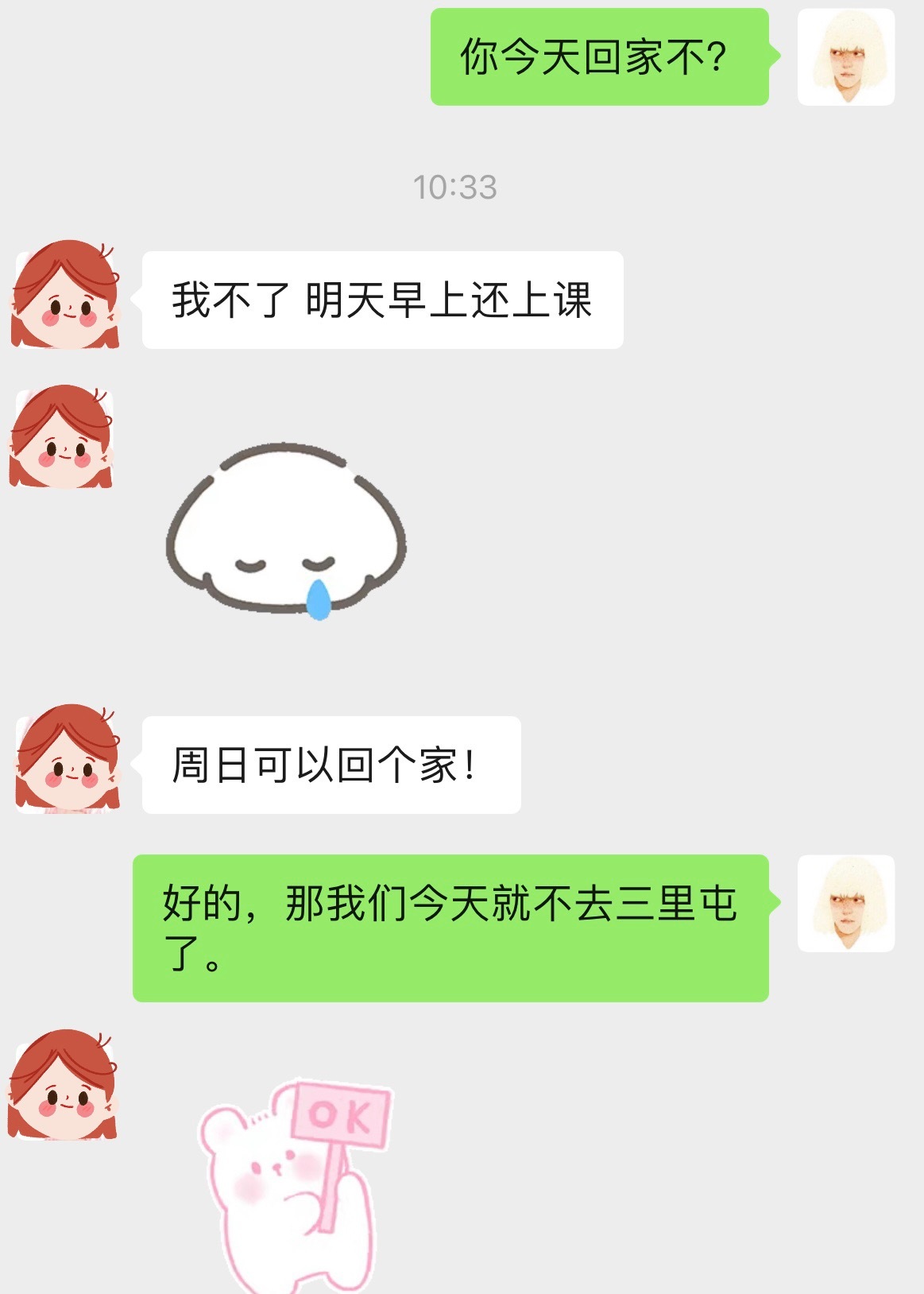Open avatar beside '周日可以回个家!' message
The width and height of the screenshot is (924, 1294).
click(68, 759)
